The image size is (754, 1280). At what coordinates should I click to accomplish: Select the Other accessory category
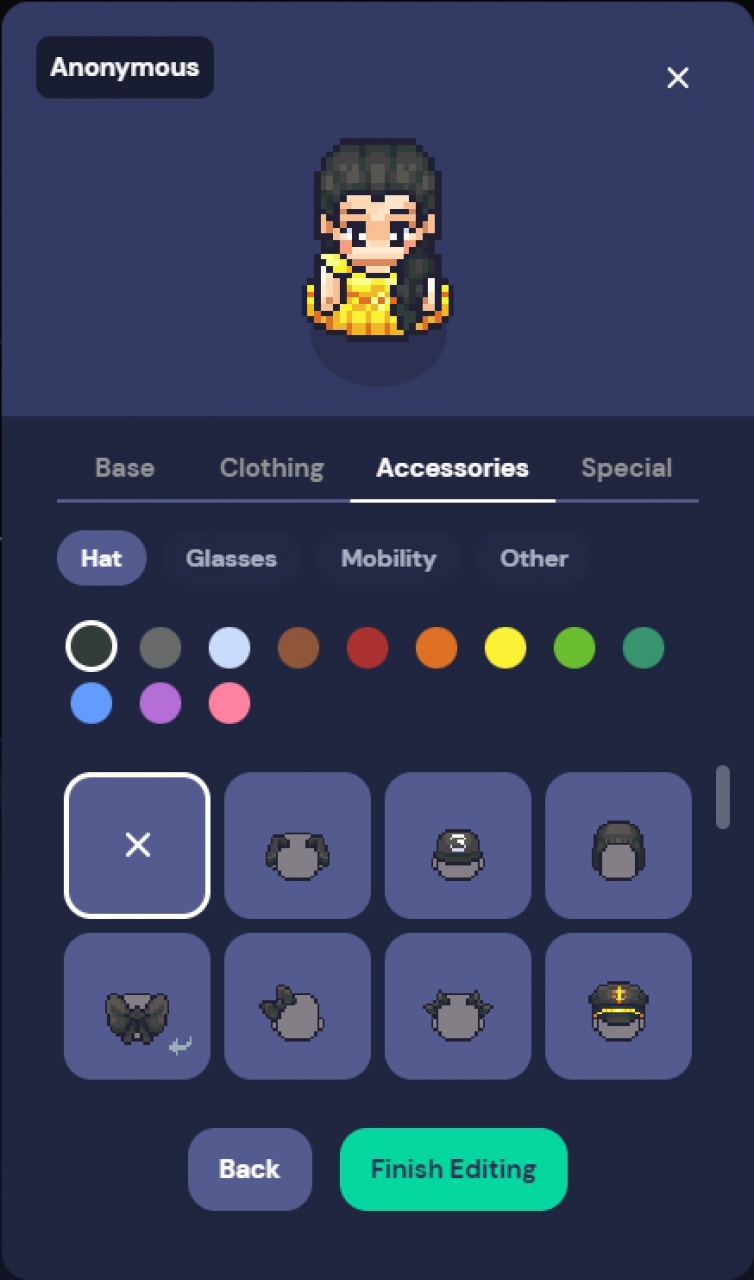click(534, 558)
